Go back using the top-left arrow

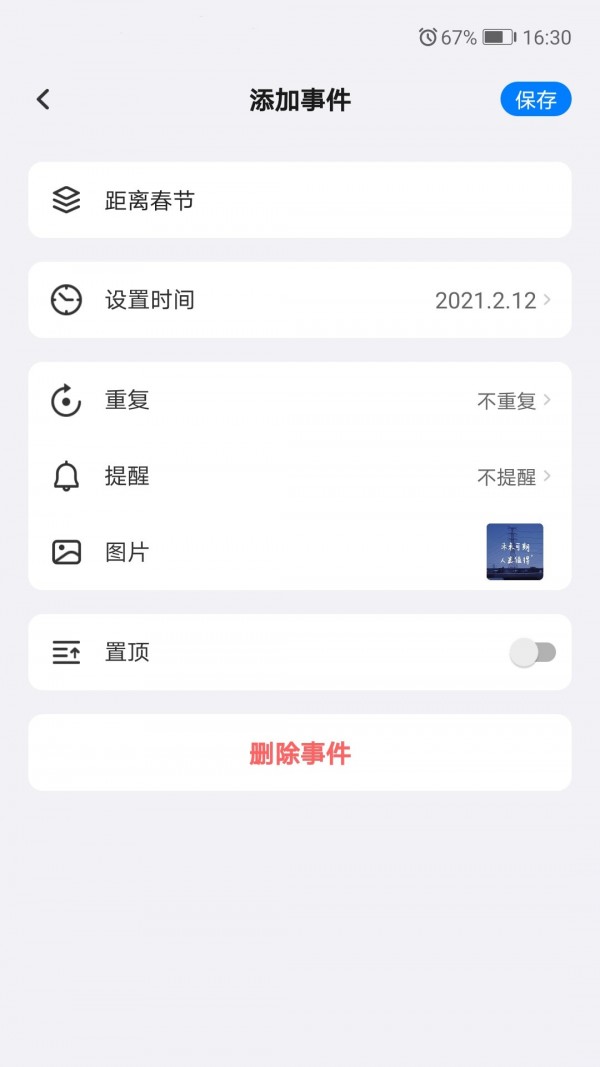point(43,99)
